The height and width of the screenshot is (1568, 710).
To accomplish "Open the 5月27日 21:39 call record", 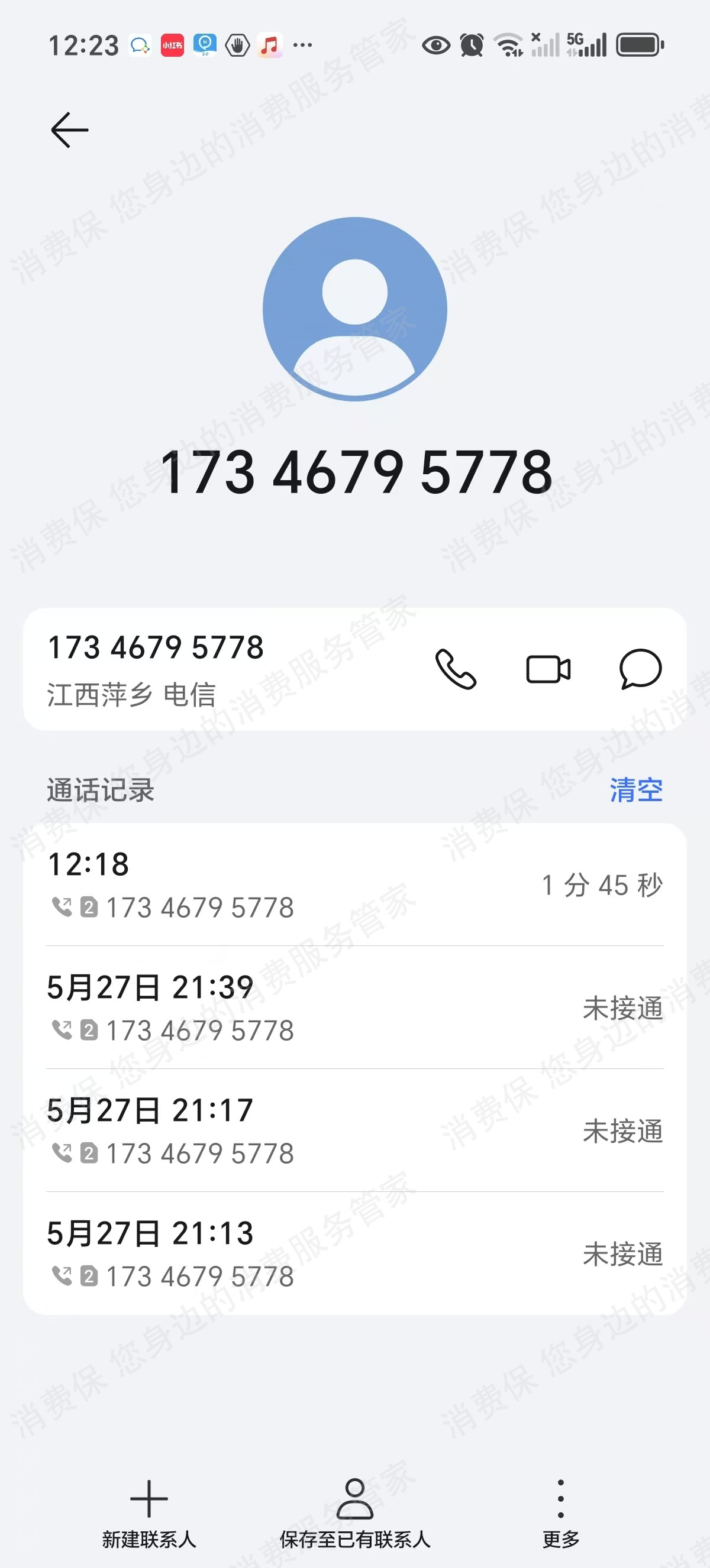I will [355, 1007].
